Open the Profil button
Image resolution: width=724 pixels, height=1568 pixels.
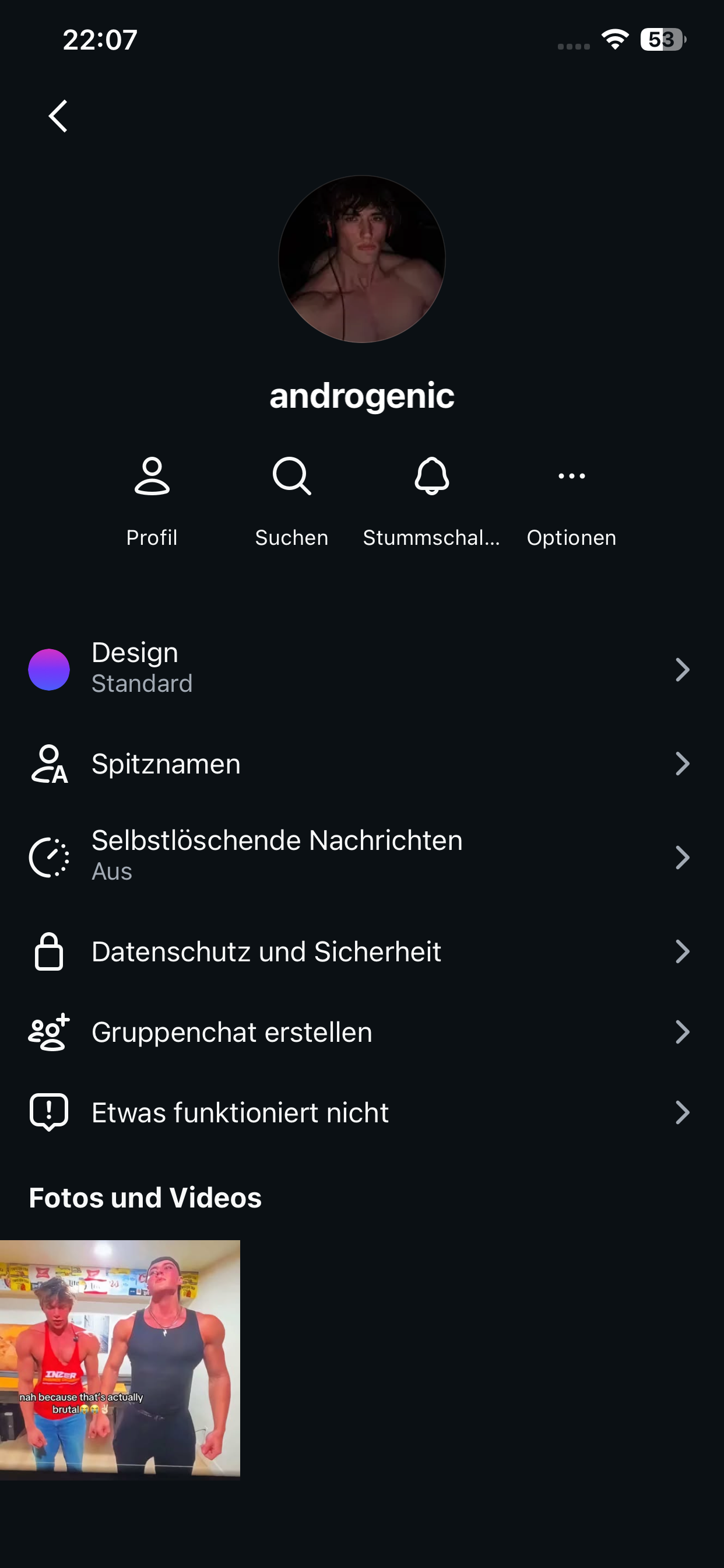[x=152, y=501]
